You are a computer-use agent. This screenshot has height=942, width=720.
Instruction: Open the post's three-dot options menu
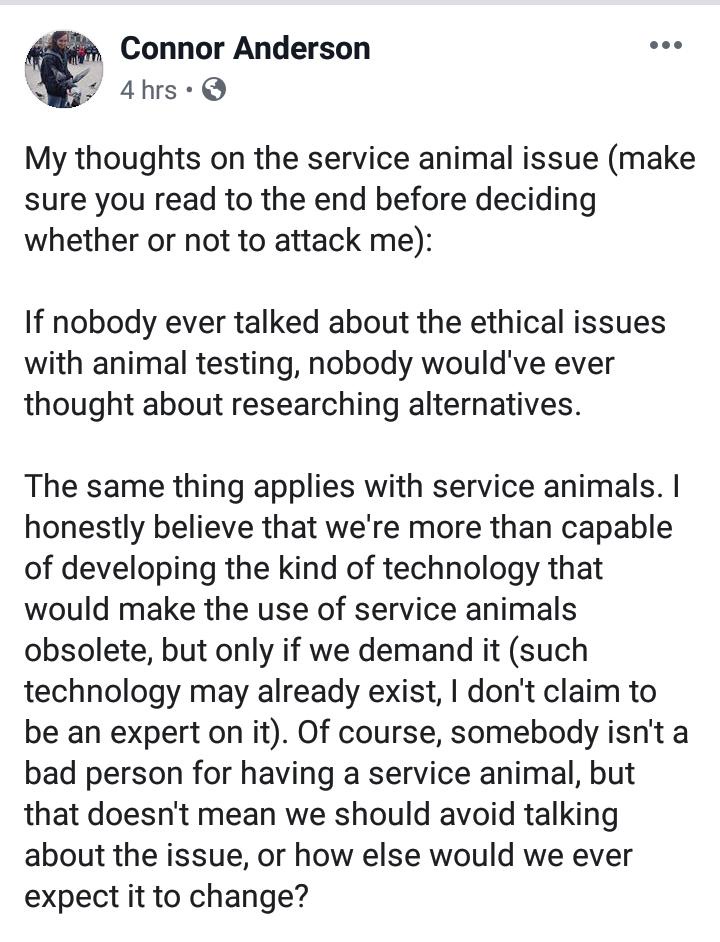coord(665,45)
